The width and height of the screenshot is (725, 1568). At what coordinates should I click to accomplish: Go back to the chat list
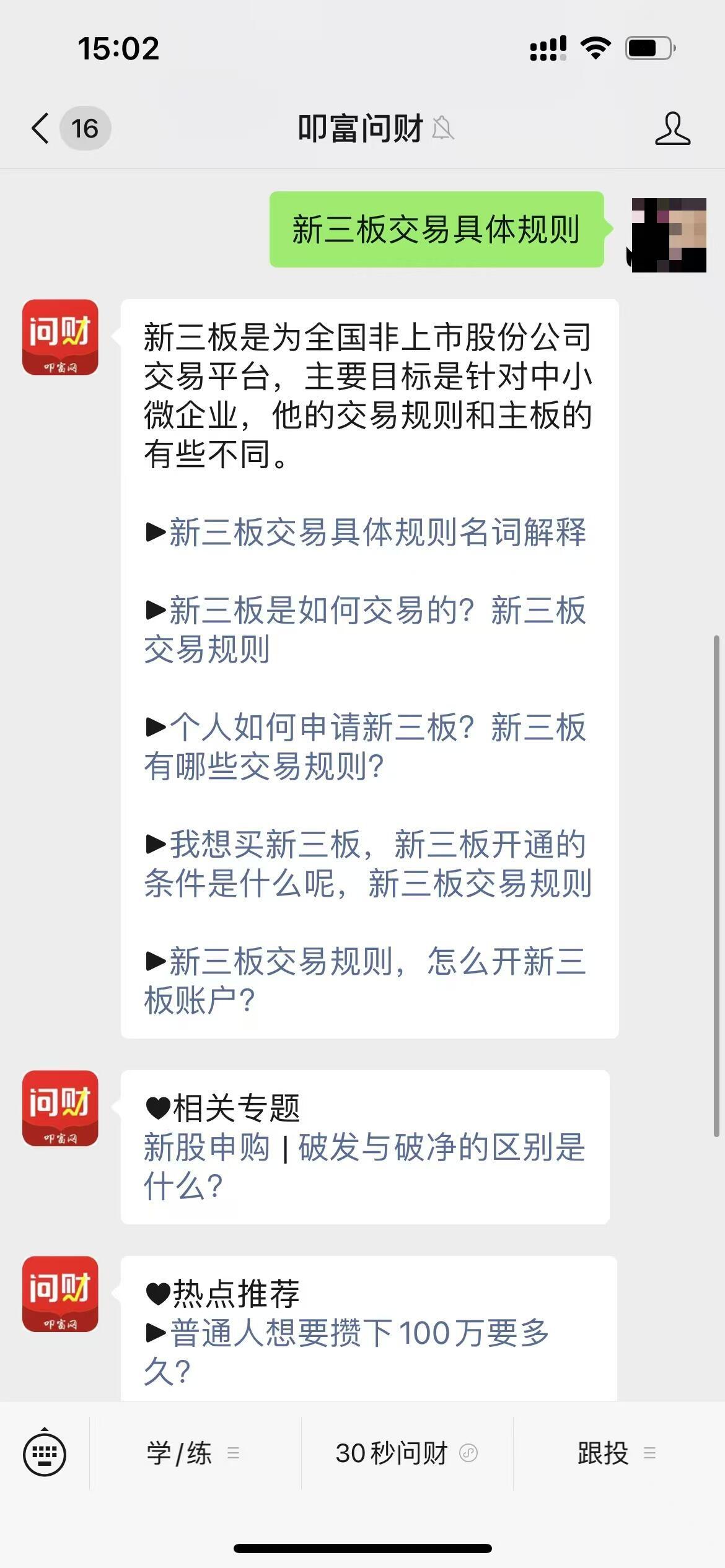41,129
